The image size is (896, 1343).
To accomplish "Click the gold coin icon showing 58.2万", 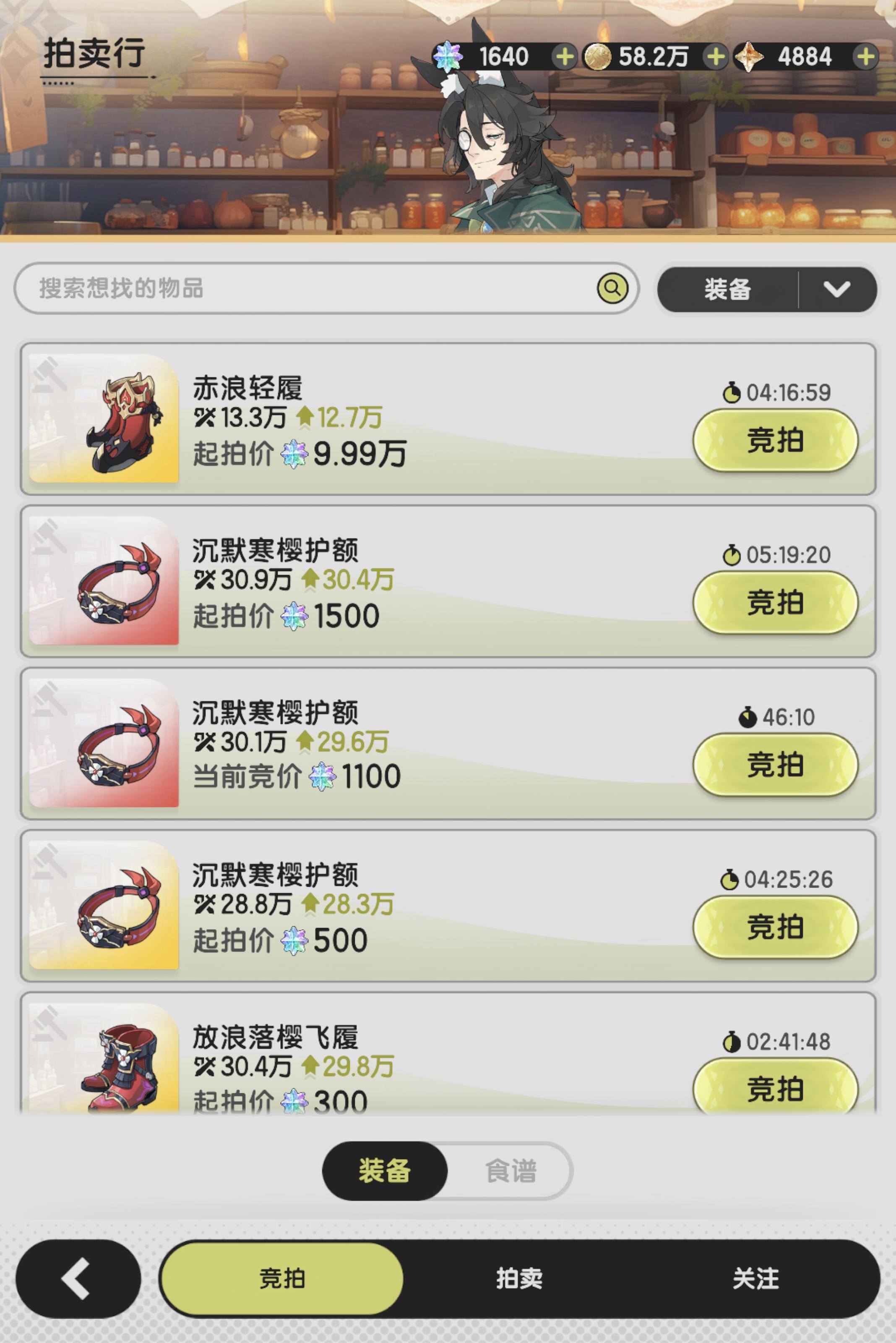I will (x=598, y=57).
